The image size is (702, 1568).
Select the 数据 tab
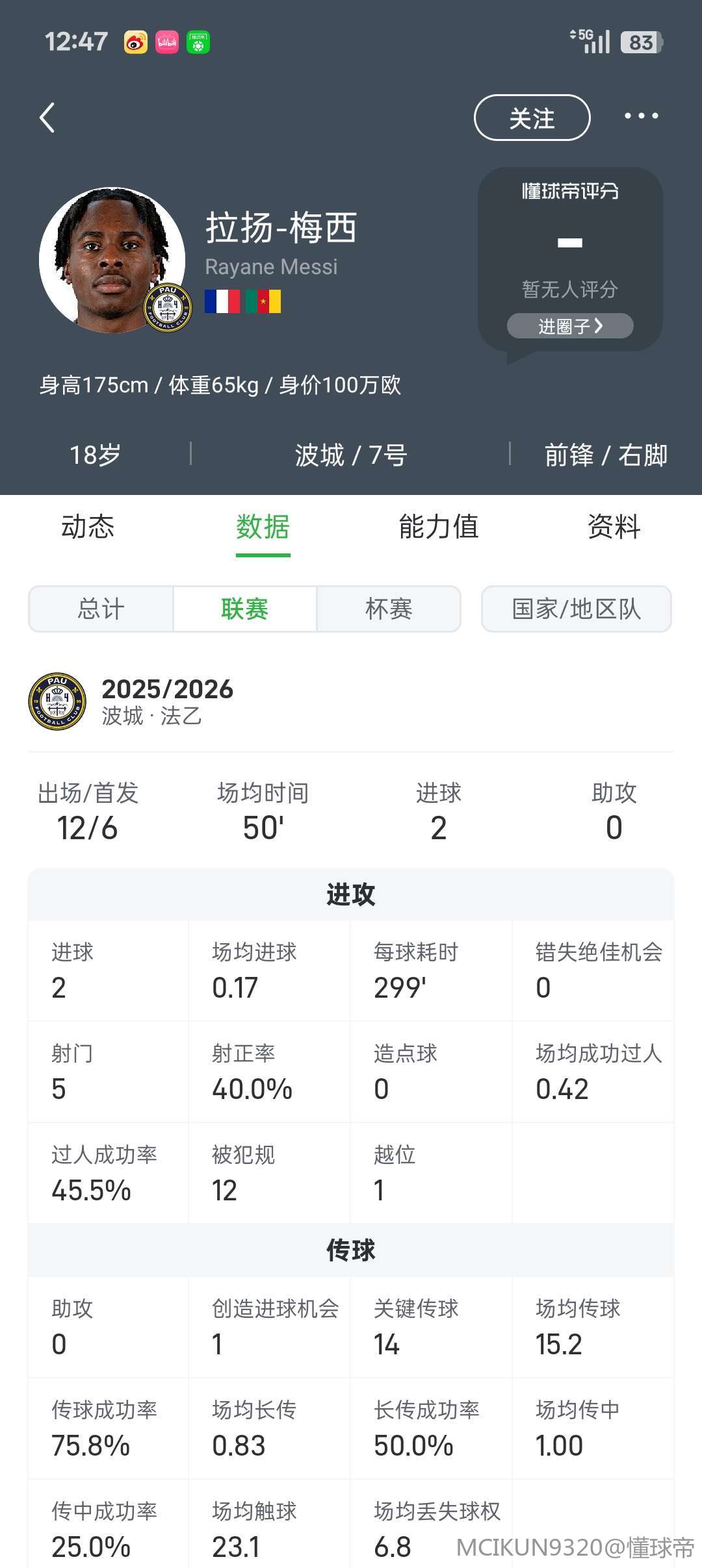(x=263, y=526)
